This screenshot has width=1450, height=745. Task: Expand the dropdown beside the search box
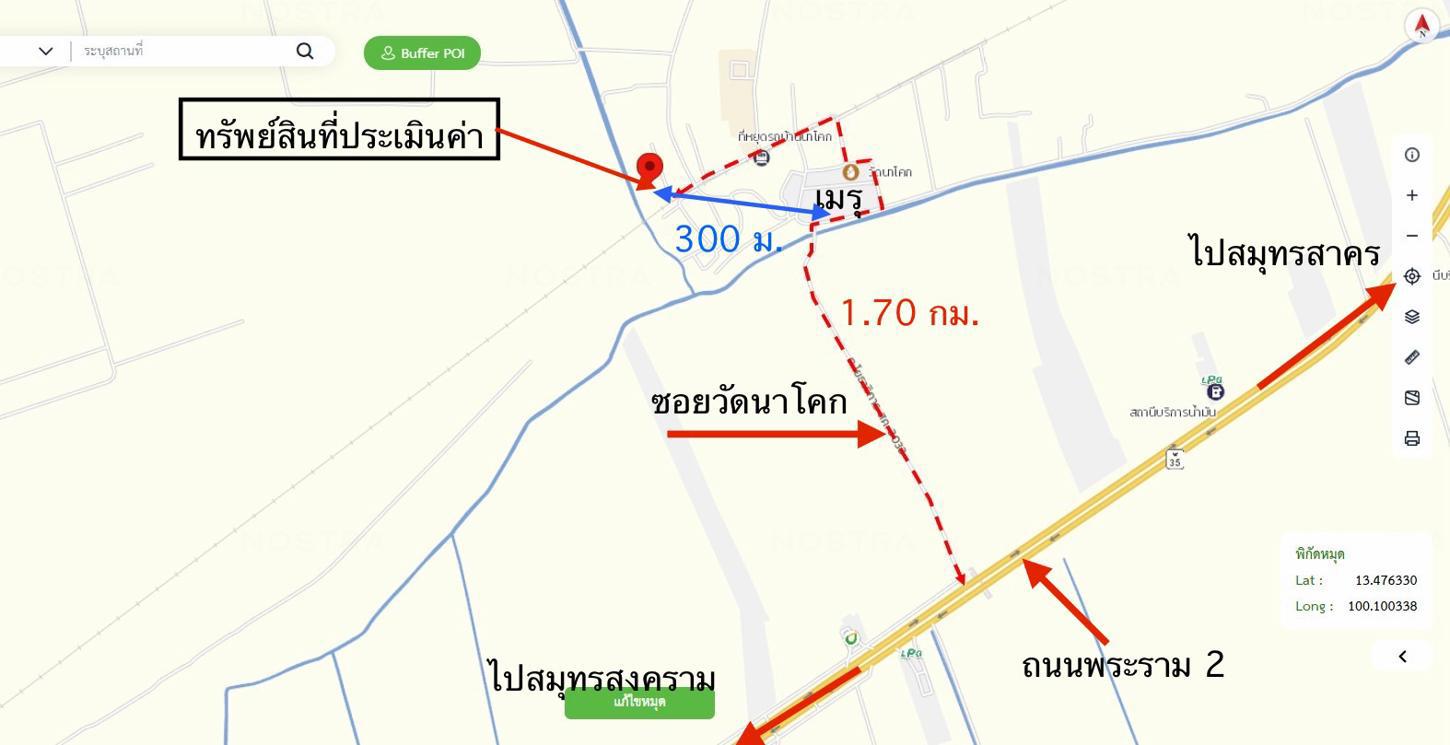click(45, 51)
